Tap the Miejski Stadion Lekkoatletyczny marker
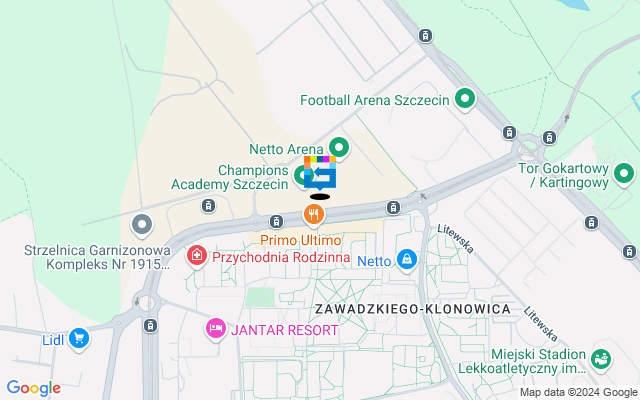 coord(600,358)
